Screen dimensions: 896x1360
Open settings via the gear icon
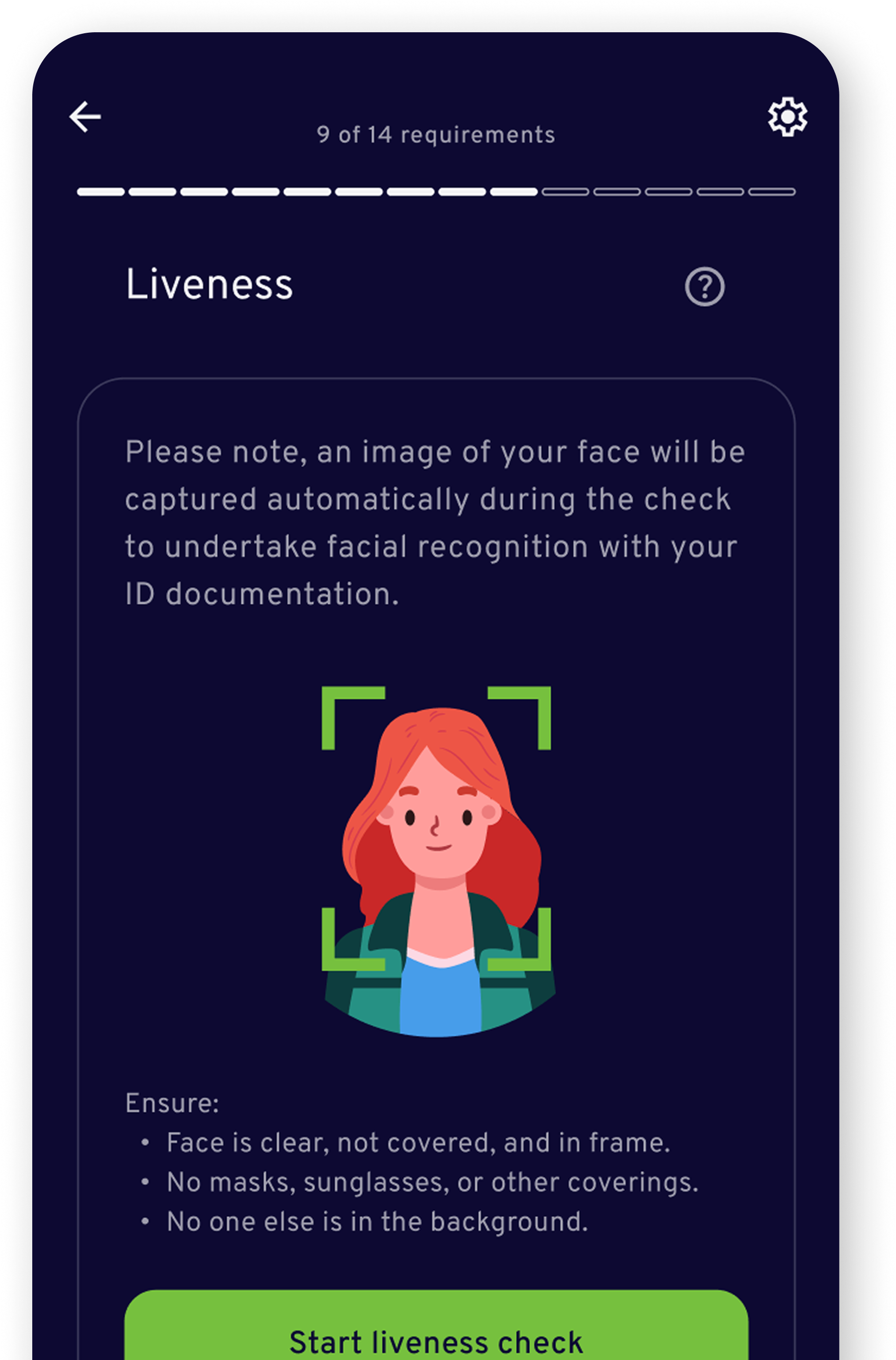click(787, 117)
